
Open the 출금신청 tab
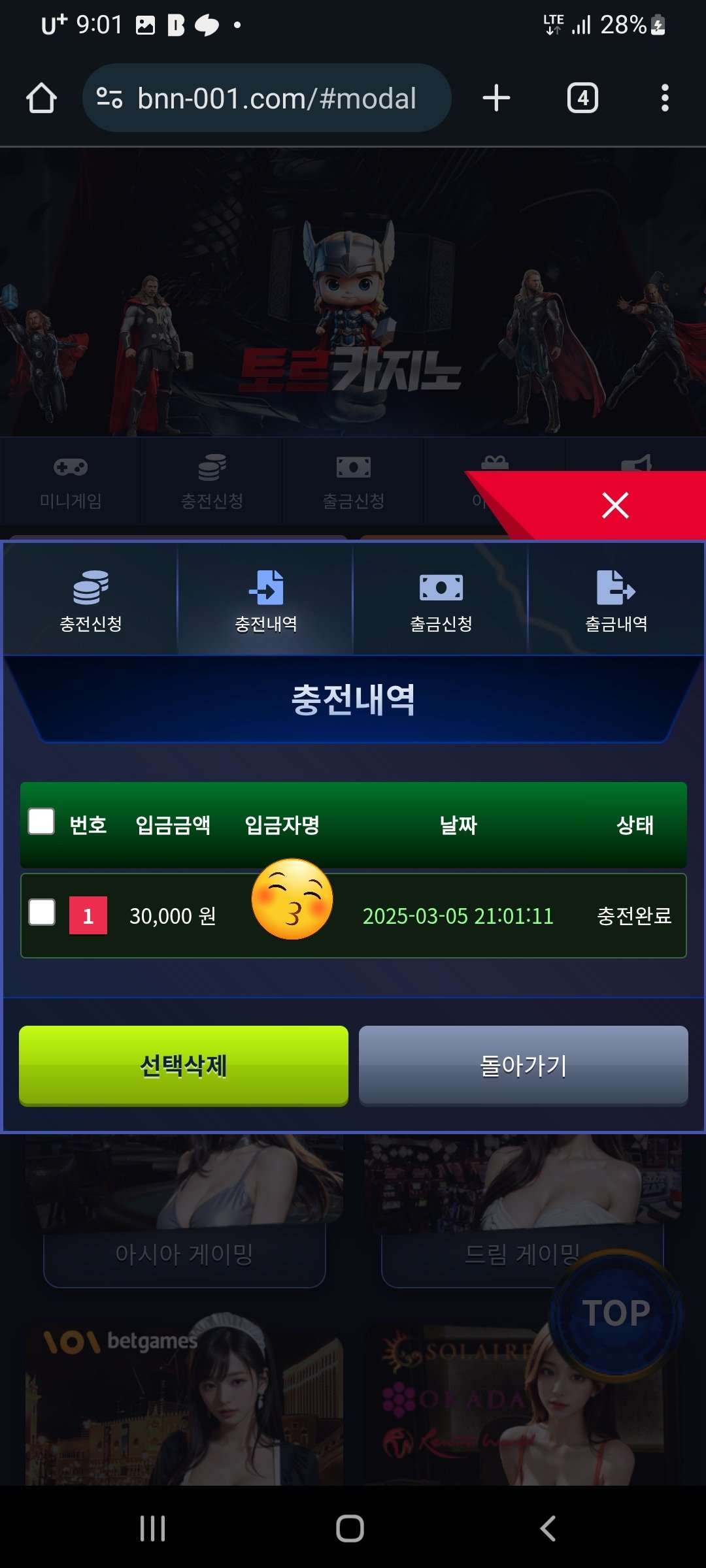tap(441, 600)
